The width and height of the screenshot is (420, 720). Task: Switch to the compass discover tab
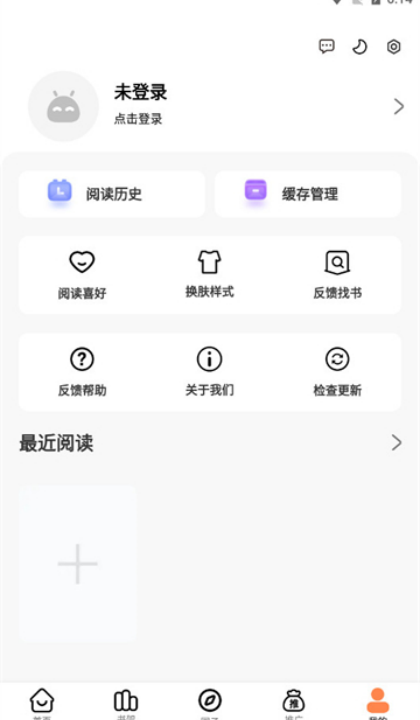(x=210, y=703)
